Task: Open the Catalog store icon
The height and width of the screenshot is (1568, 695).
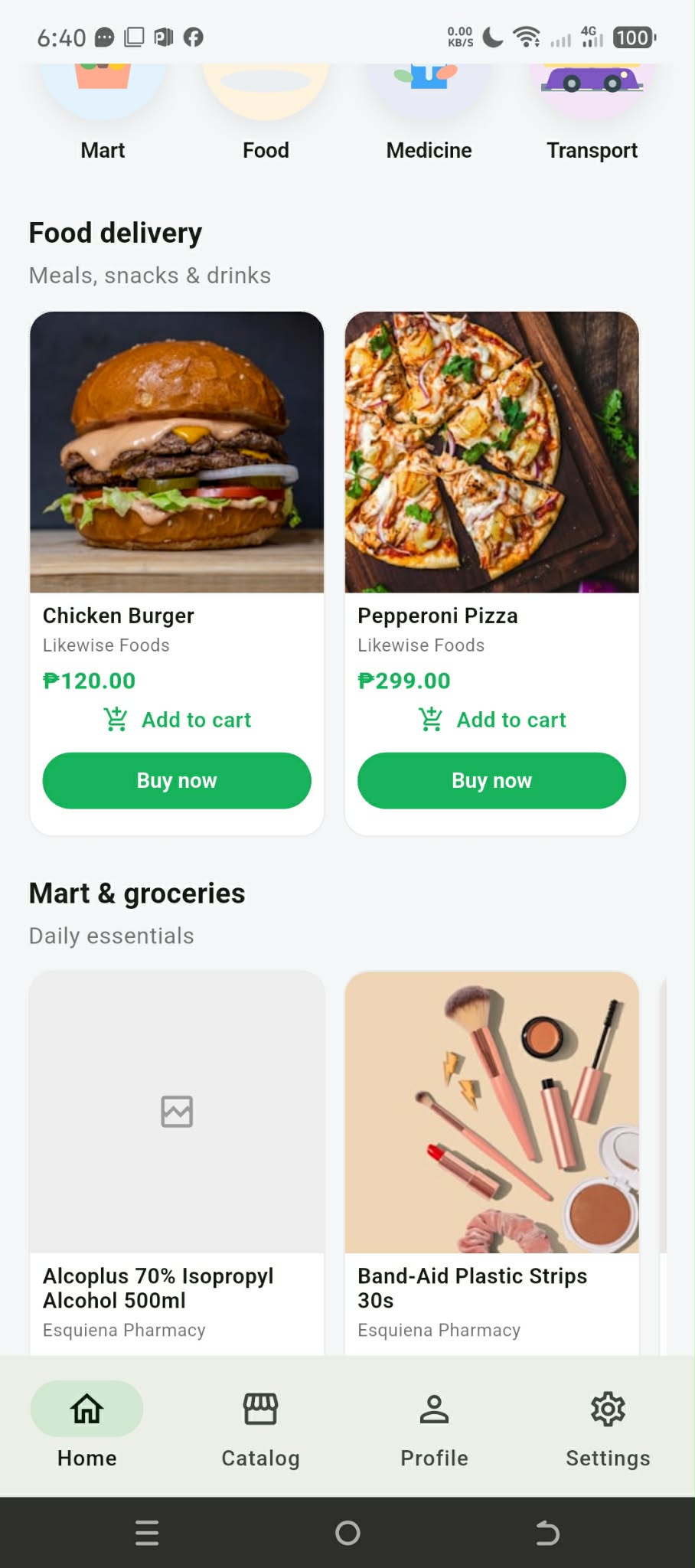Action: 259,1409
